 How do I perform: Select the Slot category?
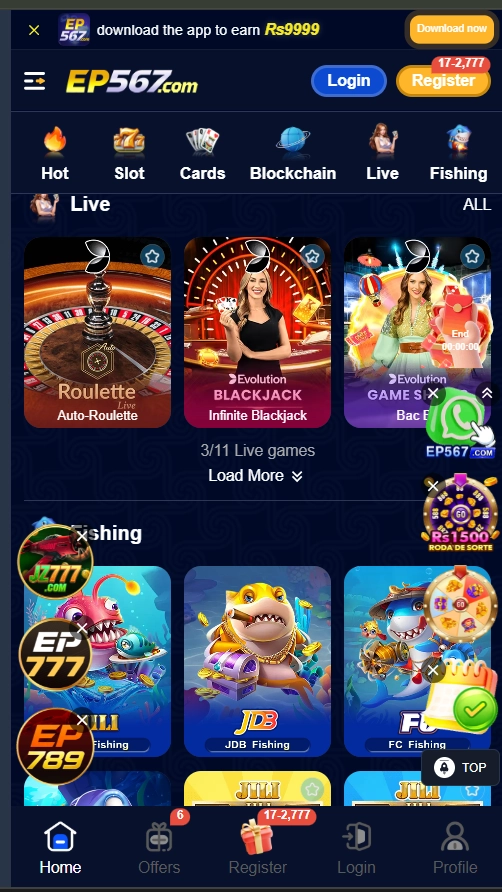click(129, 154)
